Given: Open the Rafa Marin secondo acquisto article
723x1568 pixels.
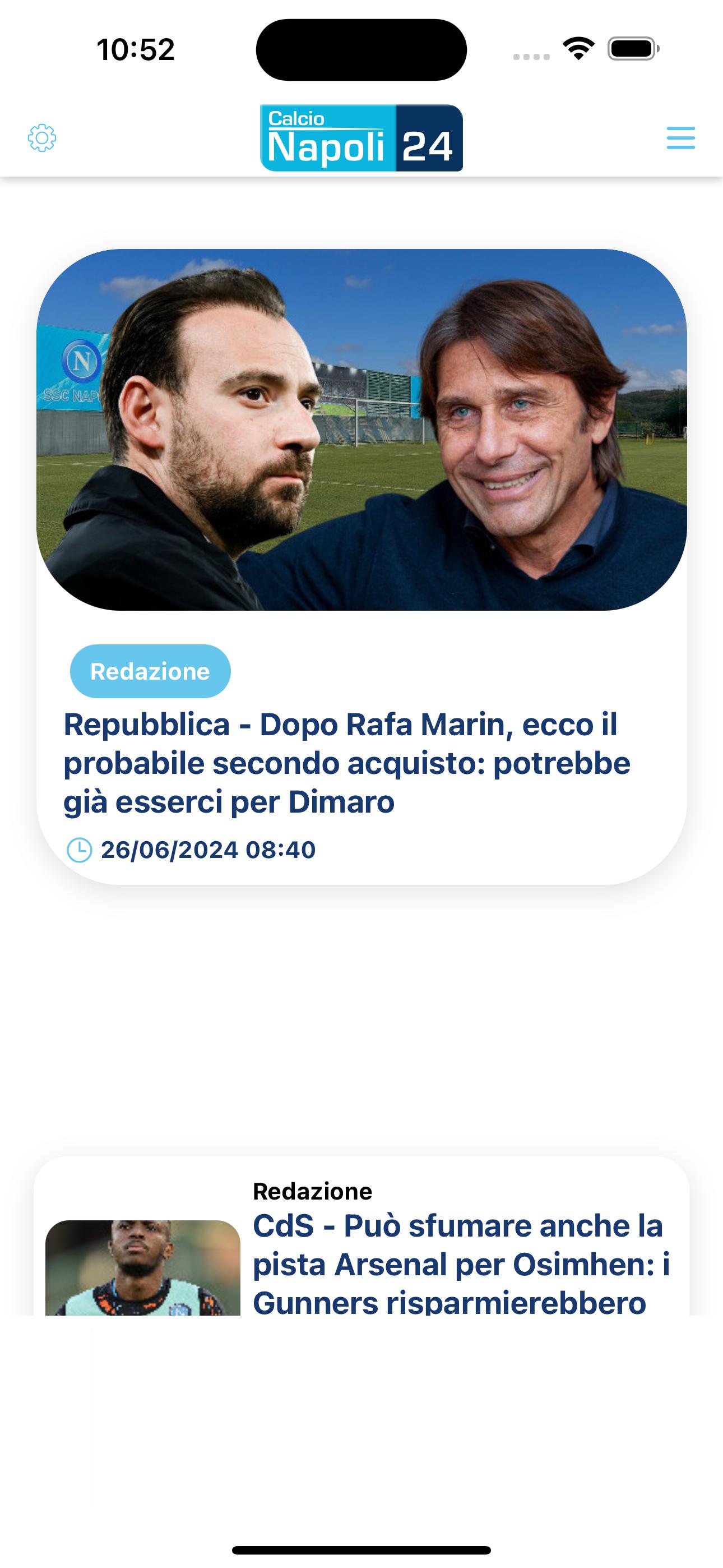Looking at the screenshot, I should click(x=347, y=763).
